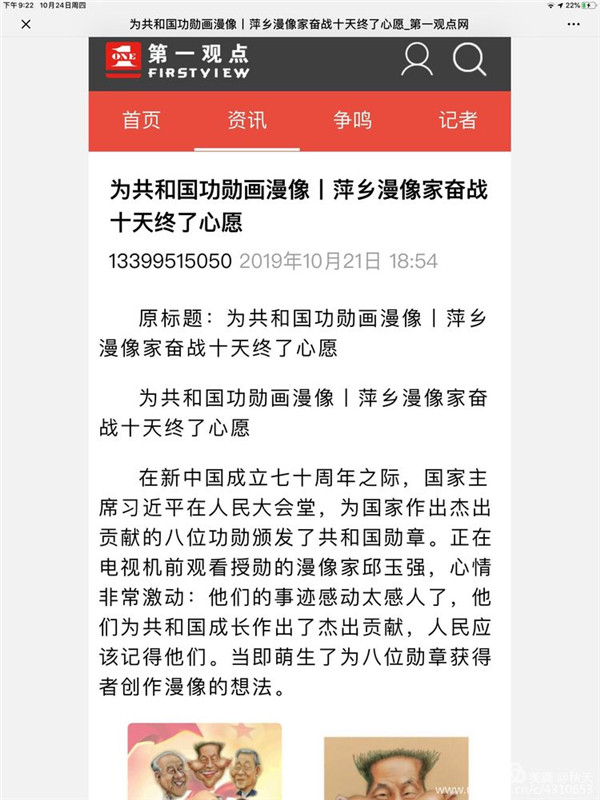Tap the author 13399515050
600x800 pixels.
click(170, 261)
